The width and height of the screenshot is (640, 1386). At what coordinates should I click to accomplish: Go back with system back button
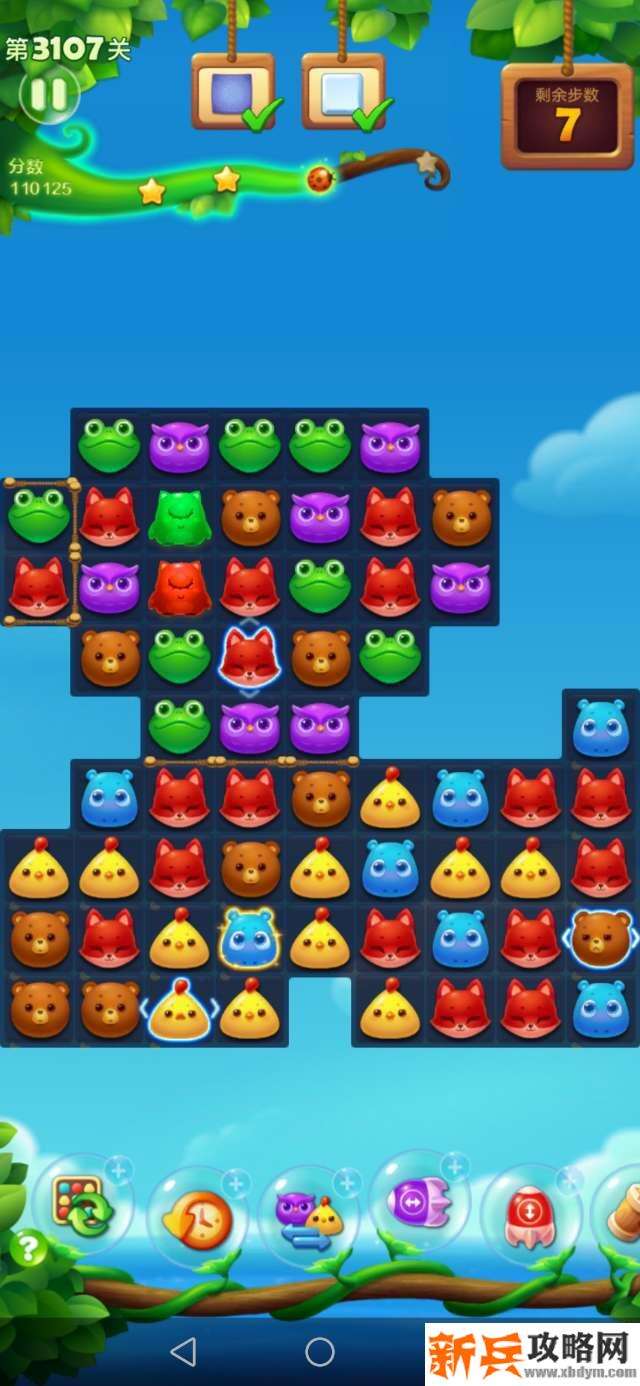183,1352
